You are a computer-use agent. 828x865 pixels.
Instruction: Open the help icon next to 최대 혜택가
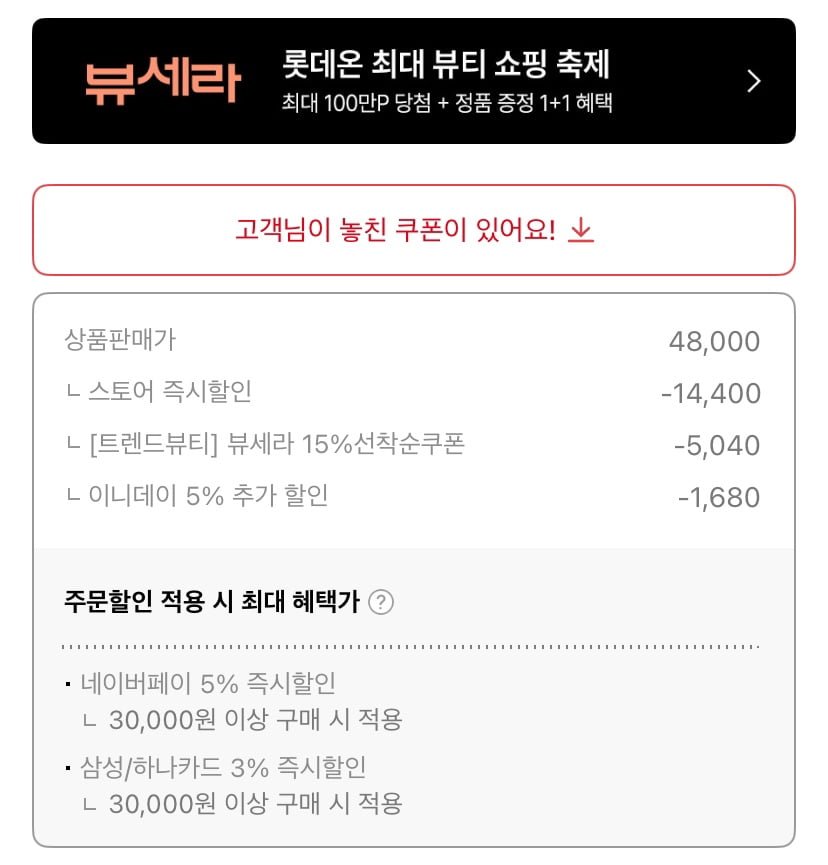381,603
